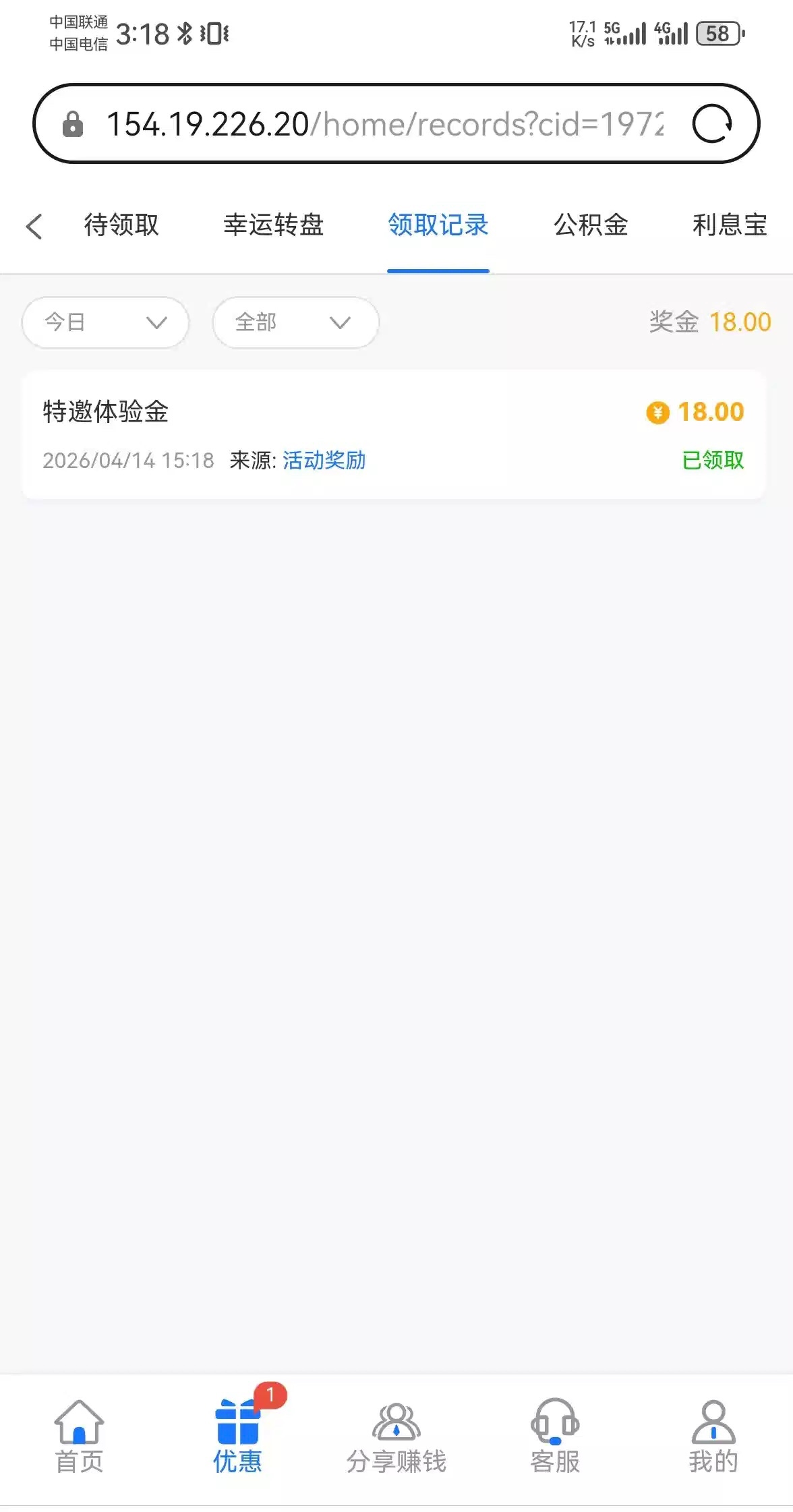Expand the 全部 type filter dropdown

pyautogui.click(x=295, y=323)
